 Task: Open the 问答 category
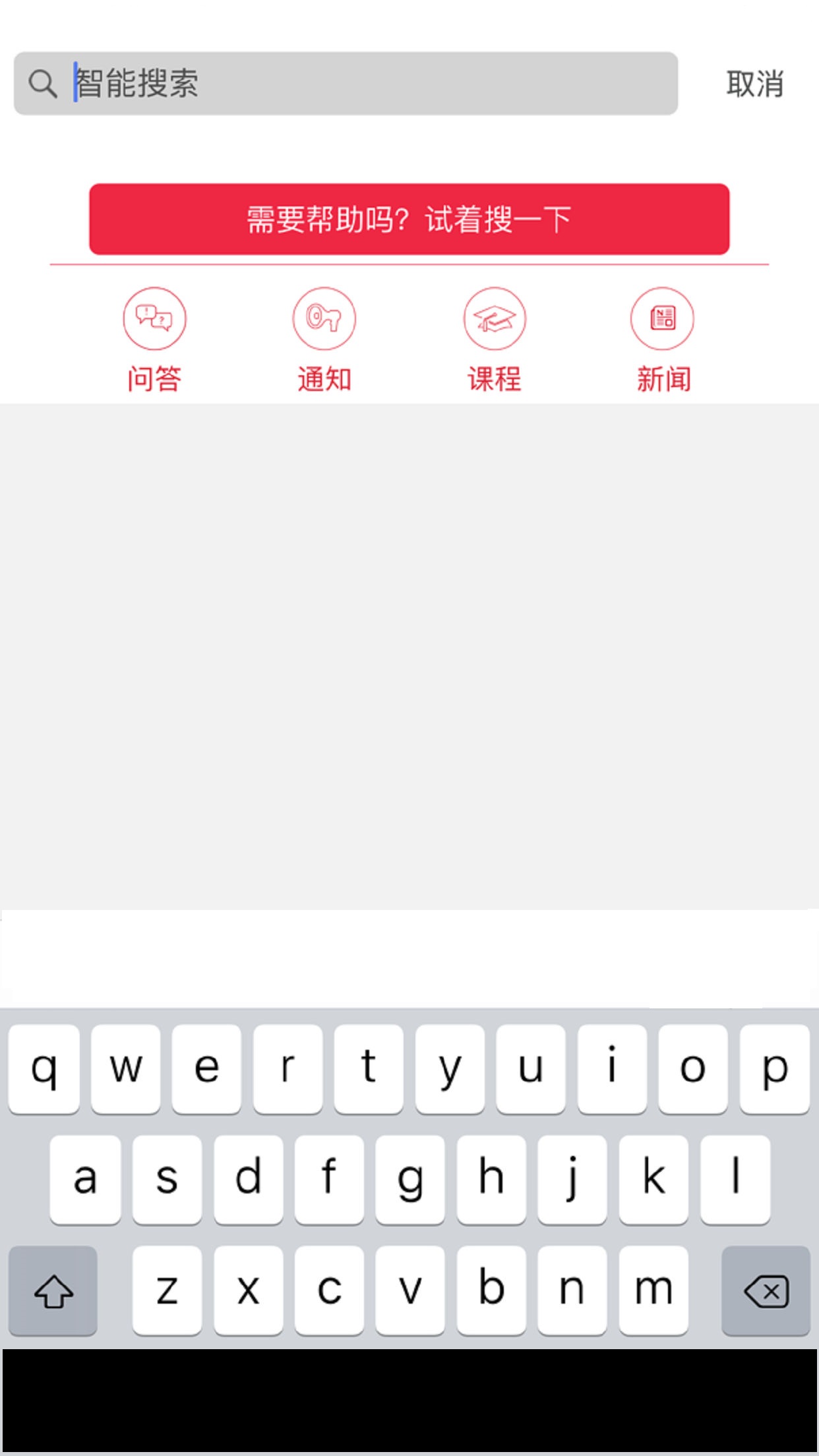154,340
